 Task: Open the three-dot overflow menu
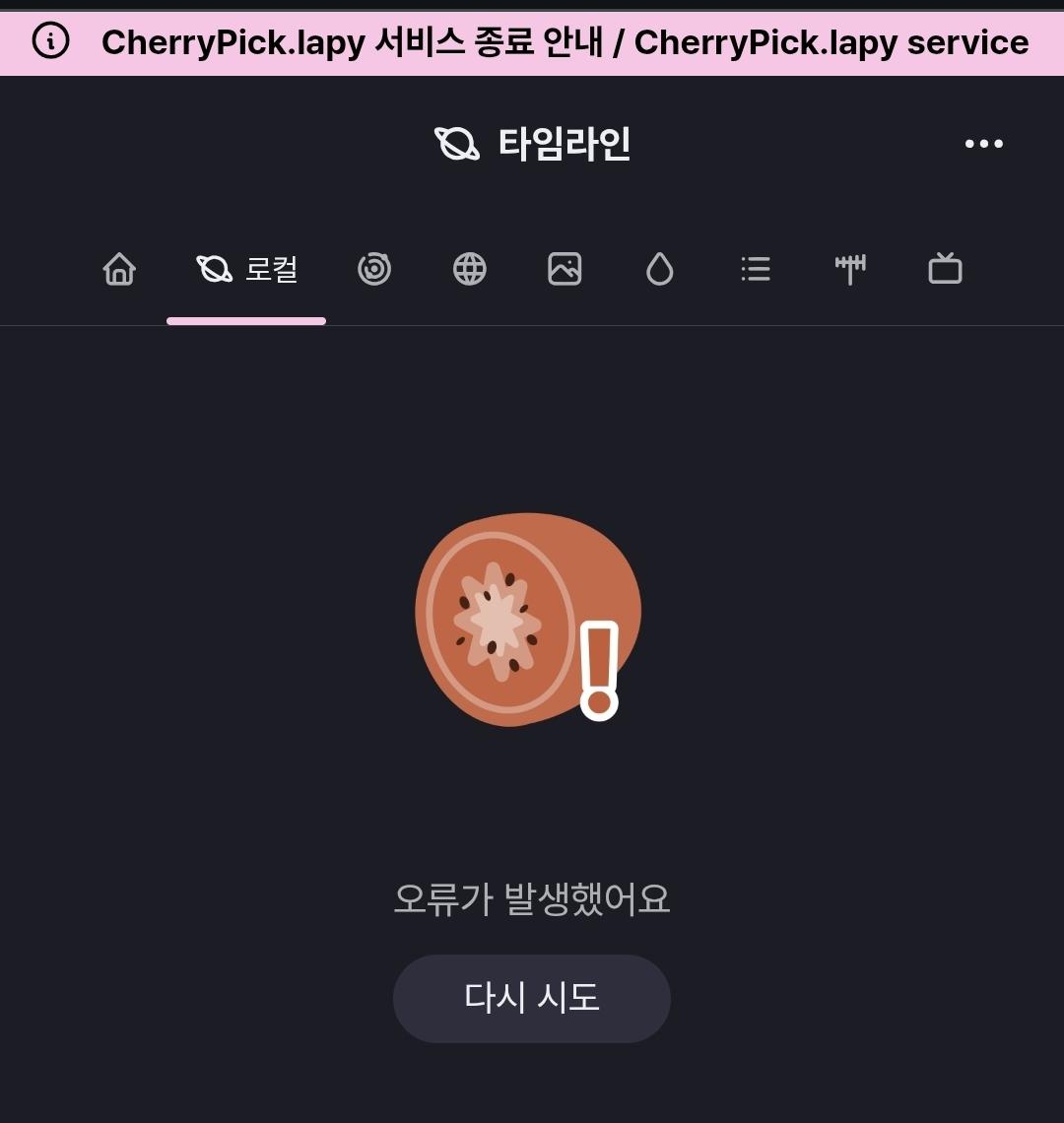tap(983, 144)
